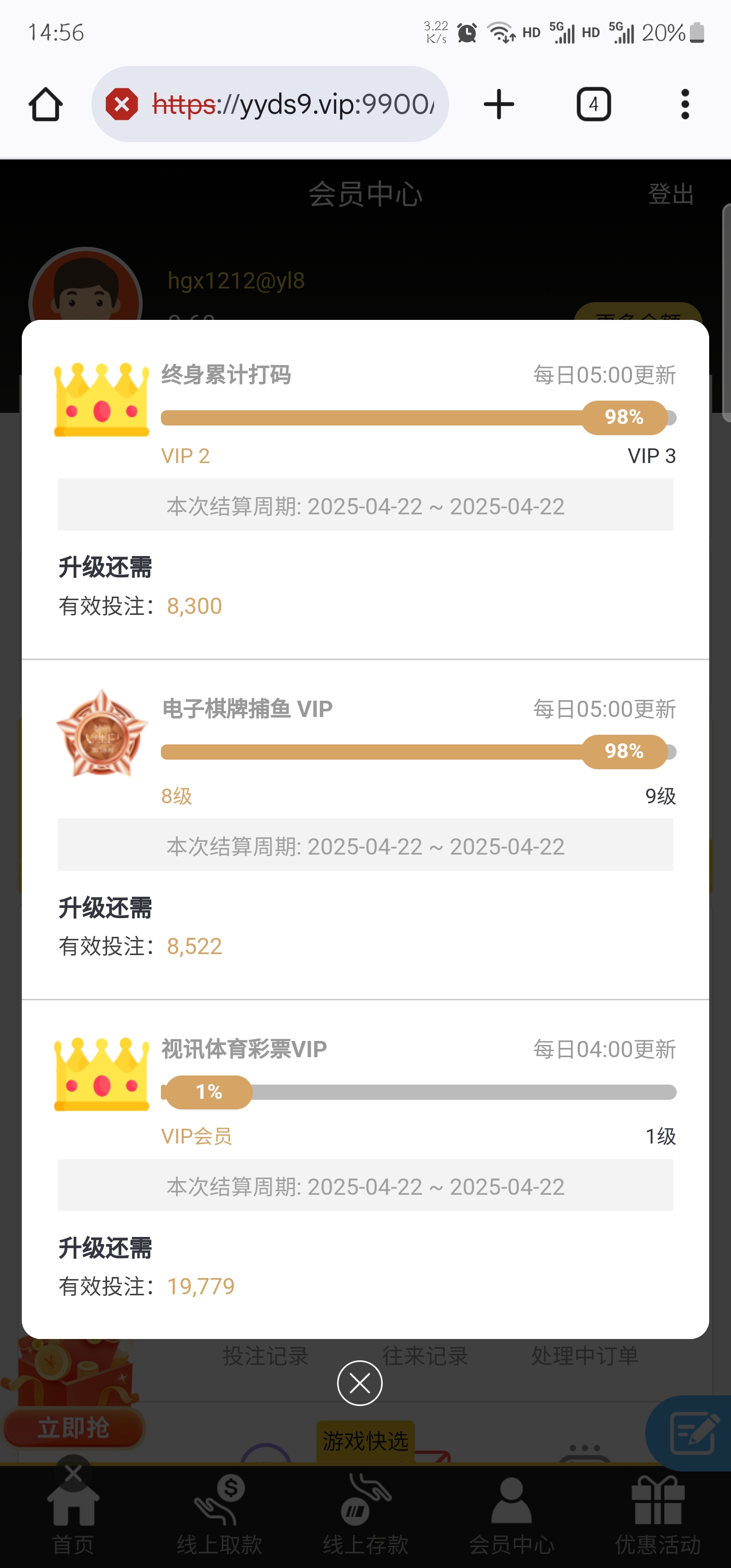Image resolution: width=731 pixels, height=1568 pixels.
Task: Open the browser overflow menu
Action: (x=685, y=104)
